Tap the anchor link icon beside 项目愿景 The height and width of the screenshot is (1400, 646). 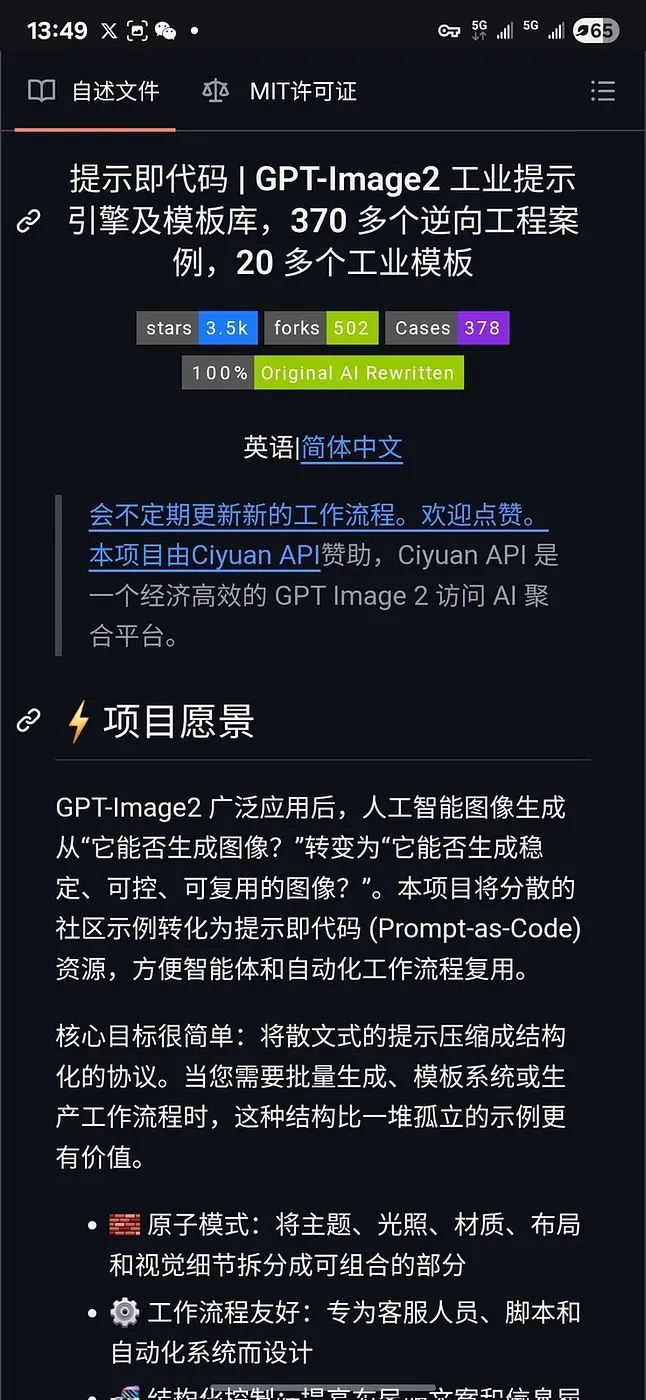click(x=29, y=721)
